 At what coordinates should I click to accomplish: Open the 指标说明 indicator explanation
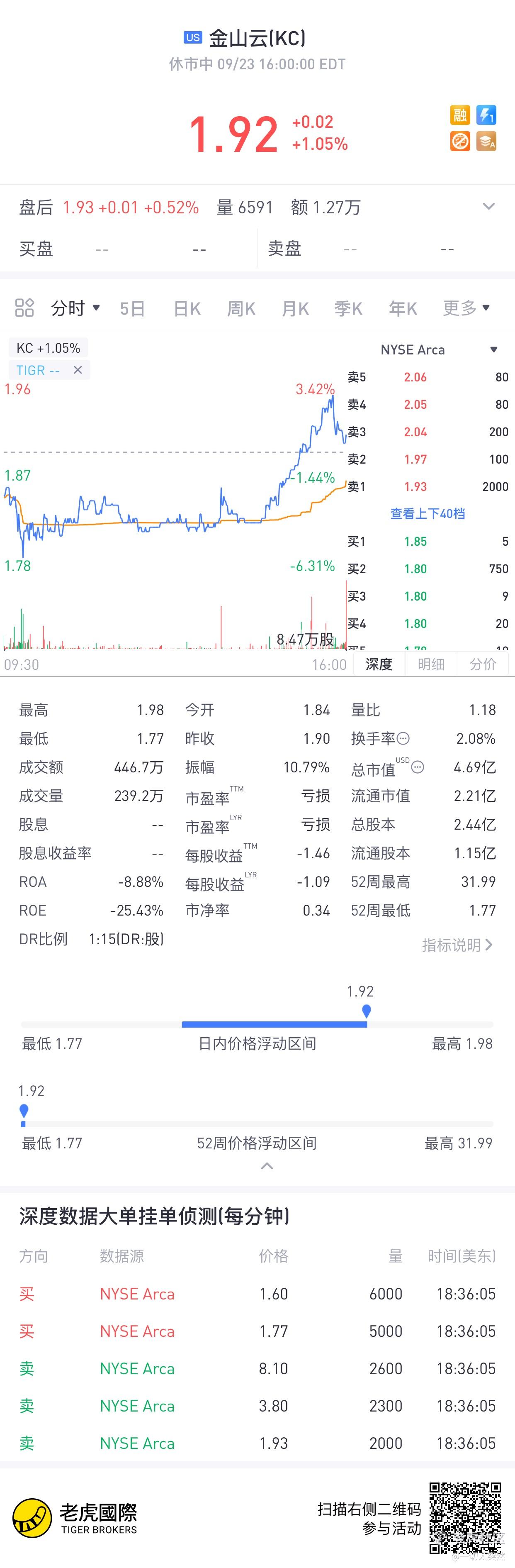click(457, 945)
